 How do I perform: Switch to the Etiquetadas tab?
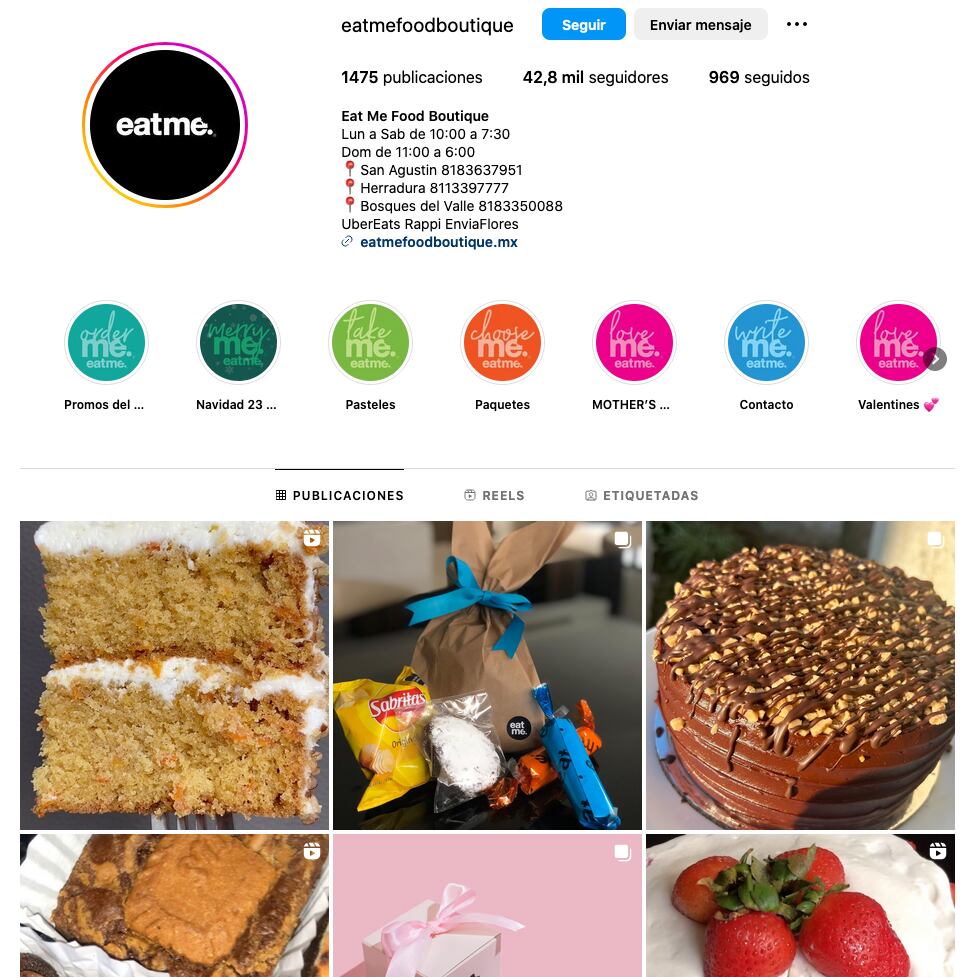642,495
